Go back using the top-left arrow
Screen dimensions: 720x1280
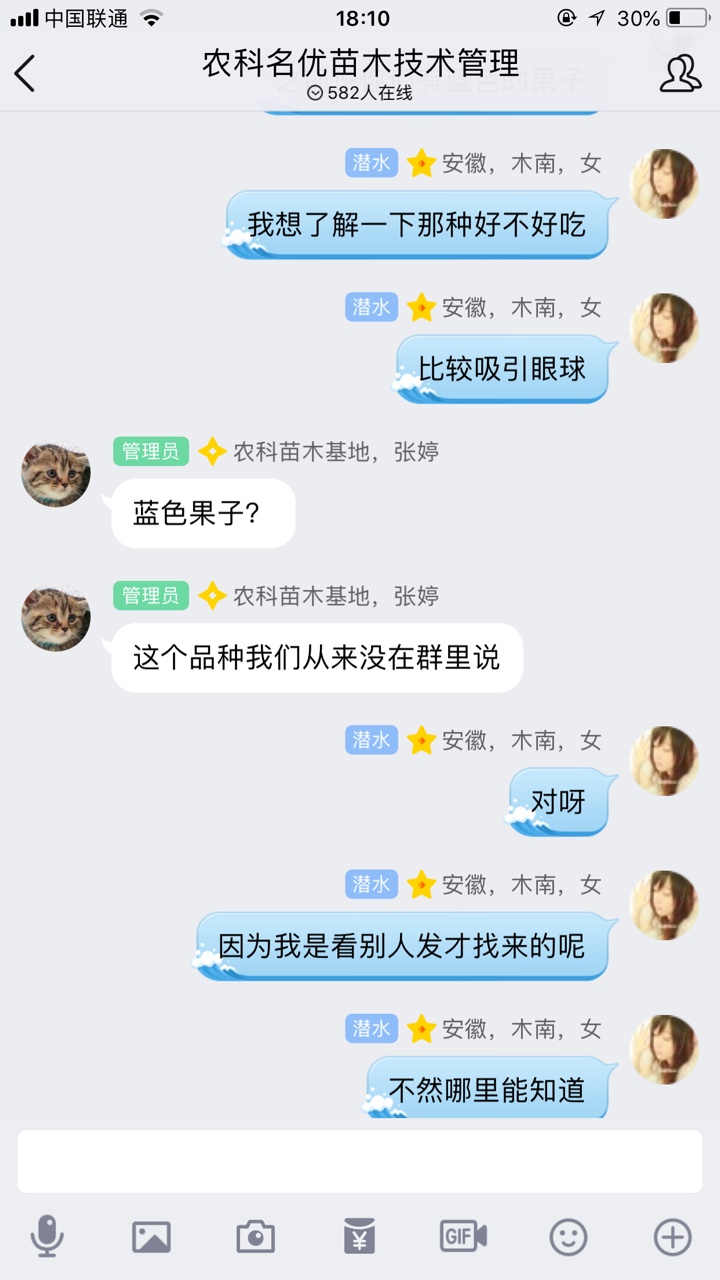[x=25, y=73]
